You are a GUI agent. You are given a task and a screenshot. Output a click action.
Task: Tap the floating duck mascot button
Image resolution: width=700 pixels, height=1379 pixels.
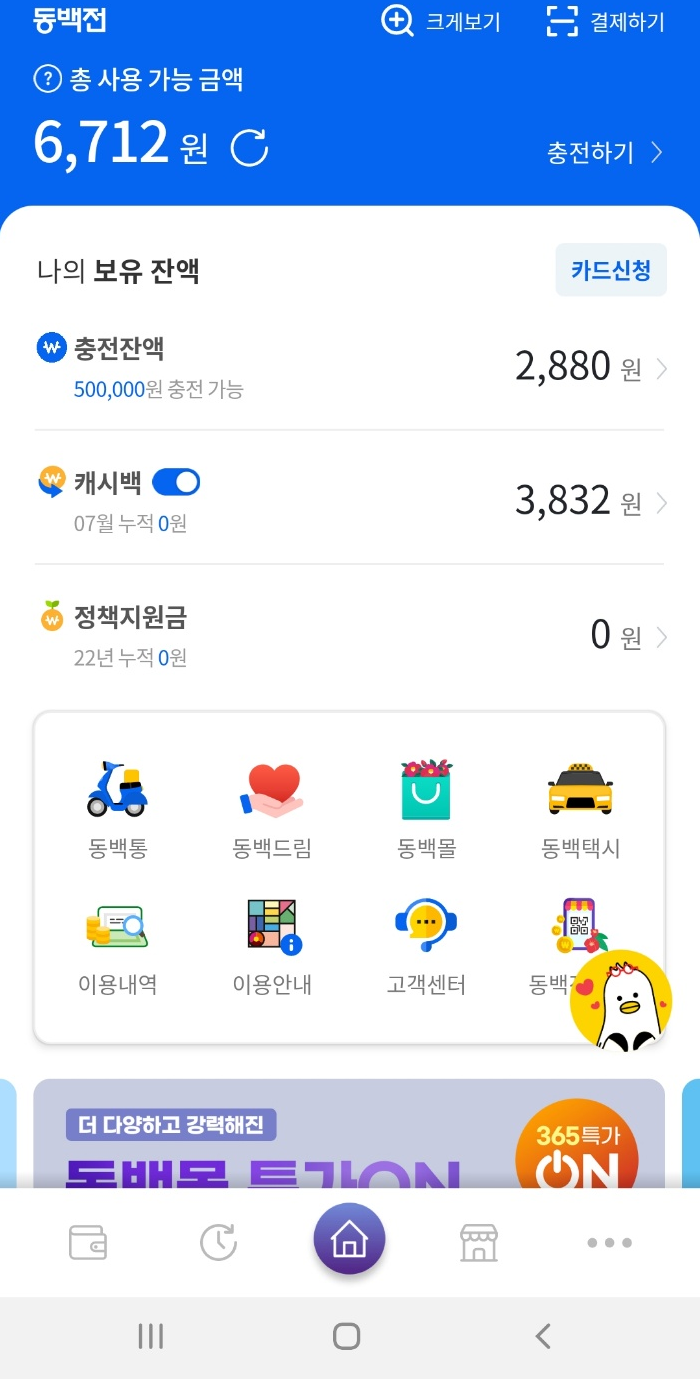[620, 1001]
